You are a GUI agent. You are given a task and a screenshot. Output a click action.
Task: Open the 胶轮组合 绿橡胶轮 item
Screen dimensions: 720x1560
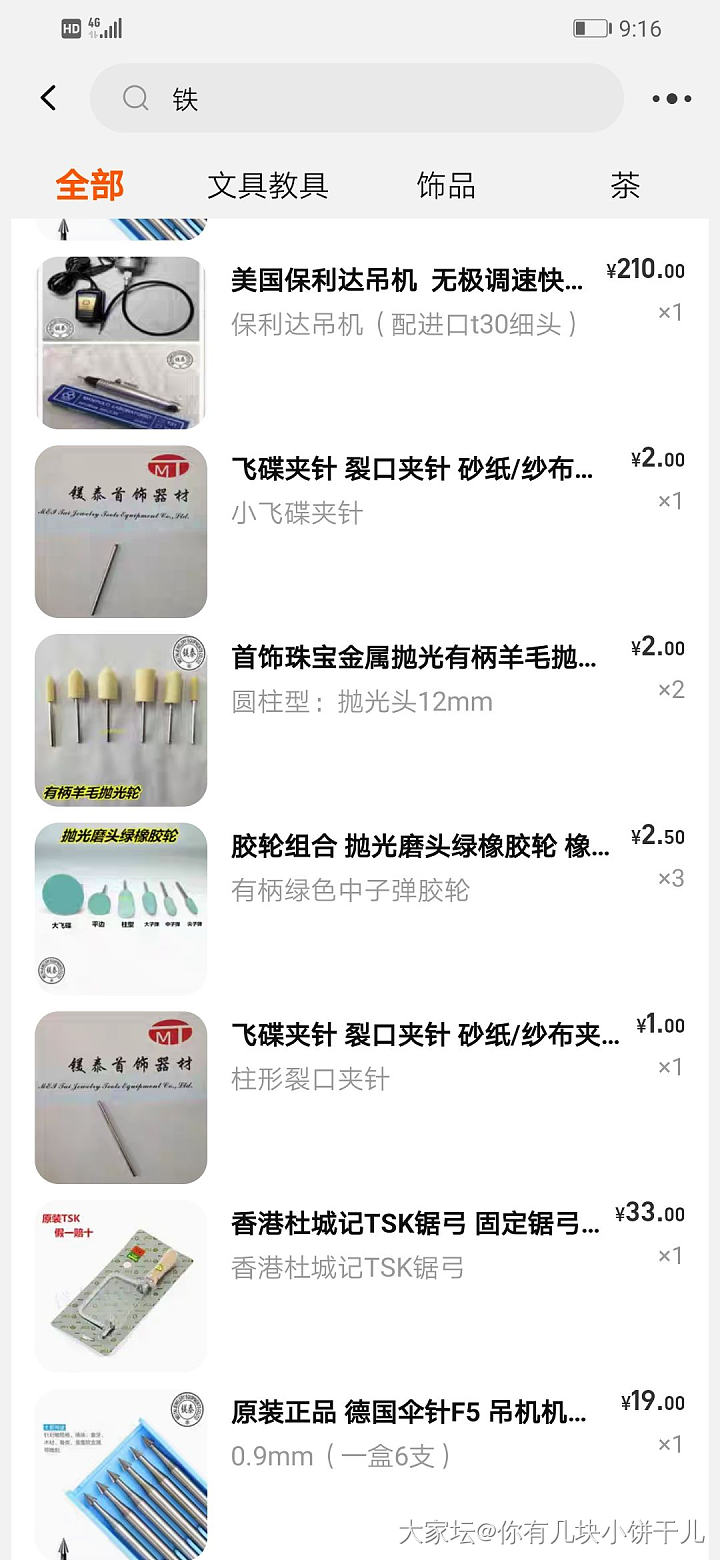(420, 847)
